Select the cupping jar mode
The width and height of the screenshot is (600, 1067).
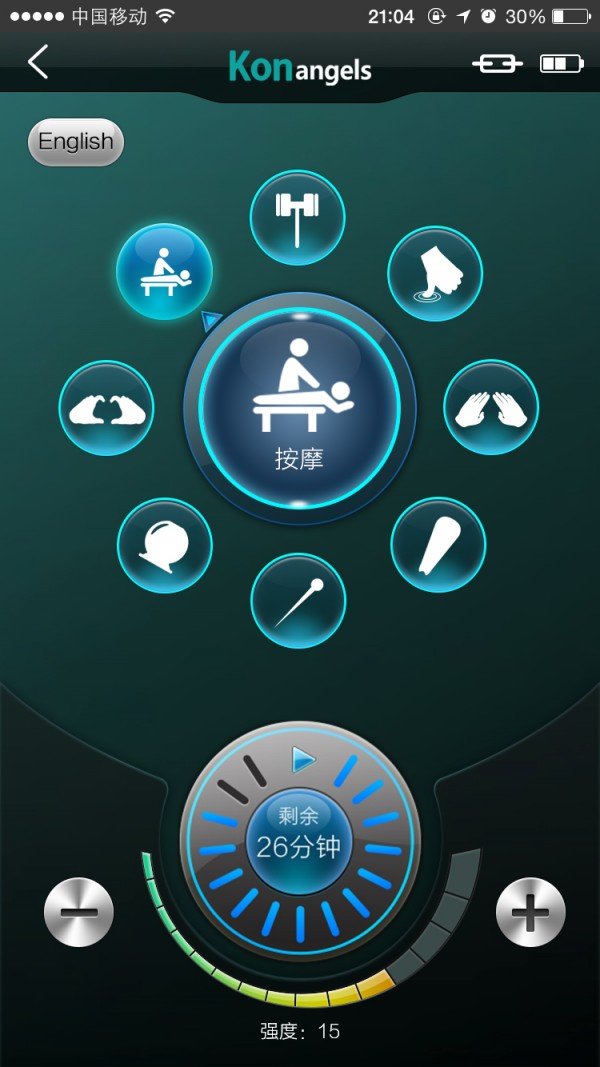click(x=165, y=545)
